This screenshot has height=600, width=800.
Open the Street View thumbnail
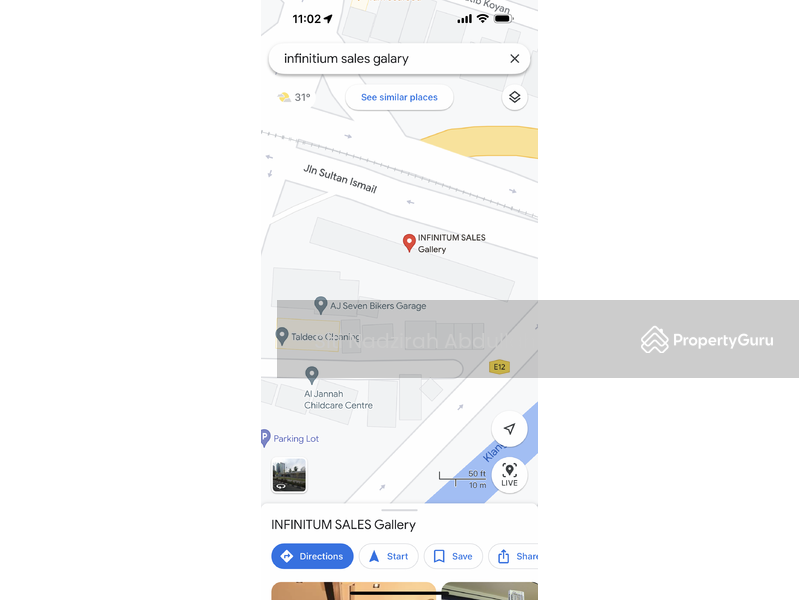pyautogui.click(x=289, y=475)
